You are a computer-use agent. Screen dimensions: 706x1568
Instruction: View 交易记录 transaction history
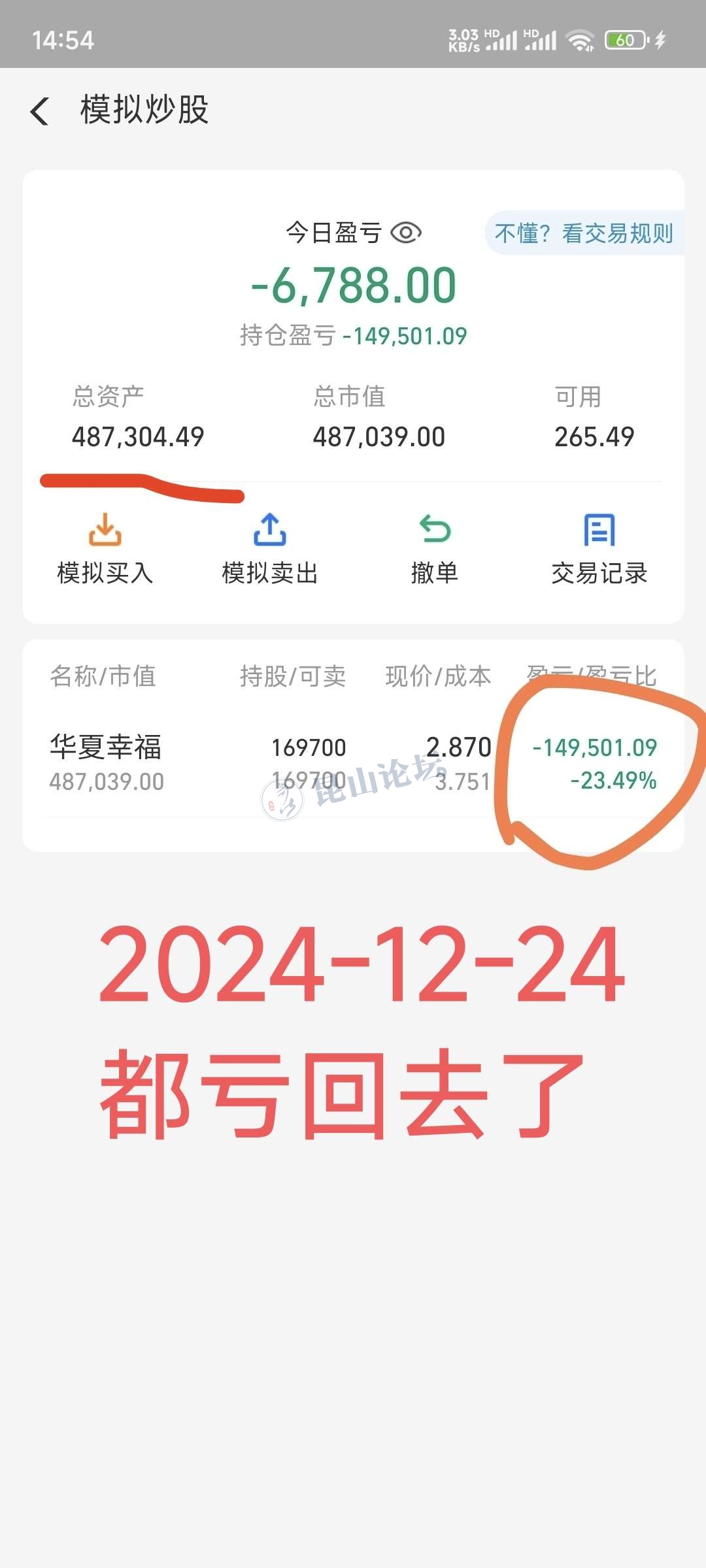(599, 547)
